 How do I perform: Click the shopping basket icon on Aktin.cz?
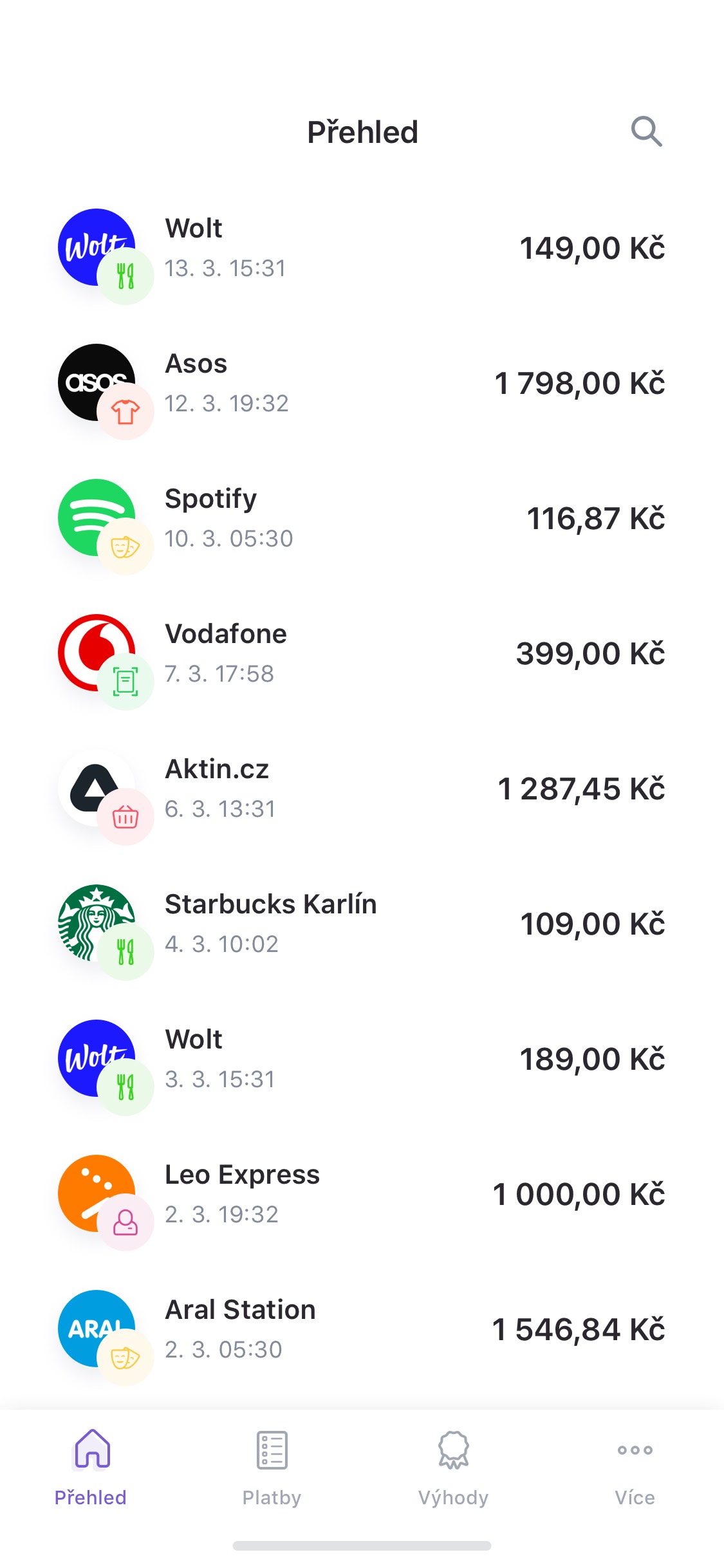[x=126, y=816]
